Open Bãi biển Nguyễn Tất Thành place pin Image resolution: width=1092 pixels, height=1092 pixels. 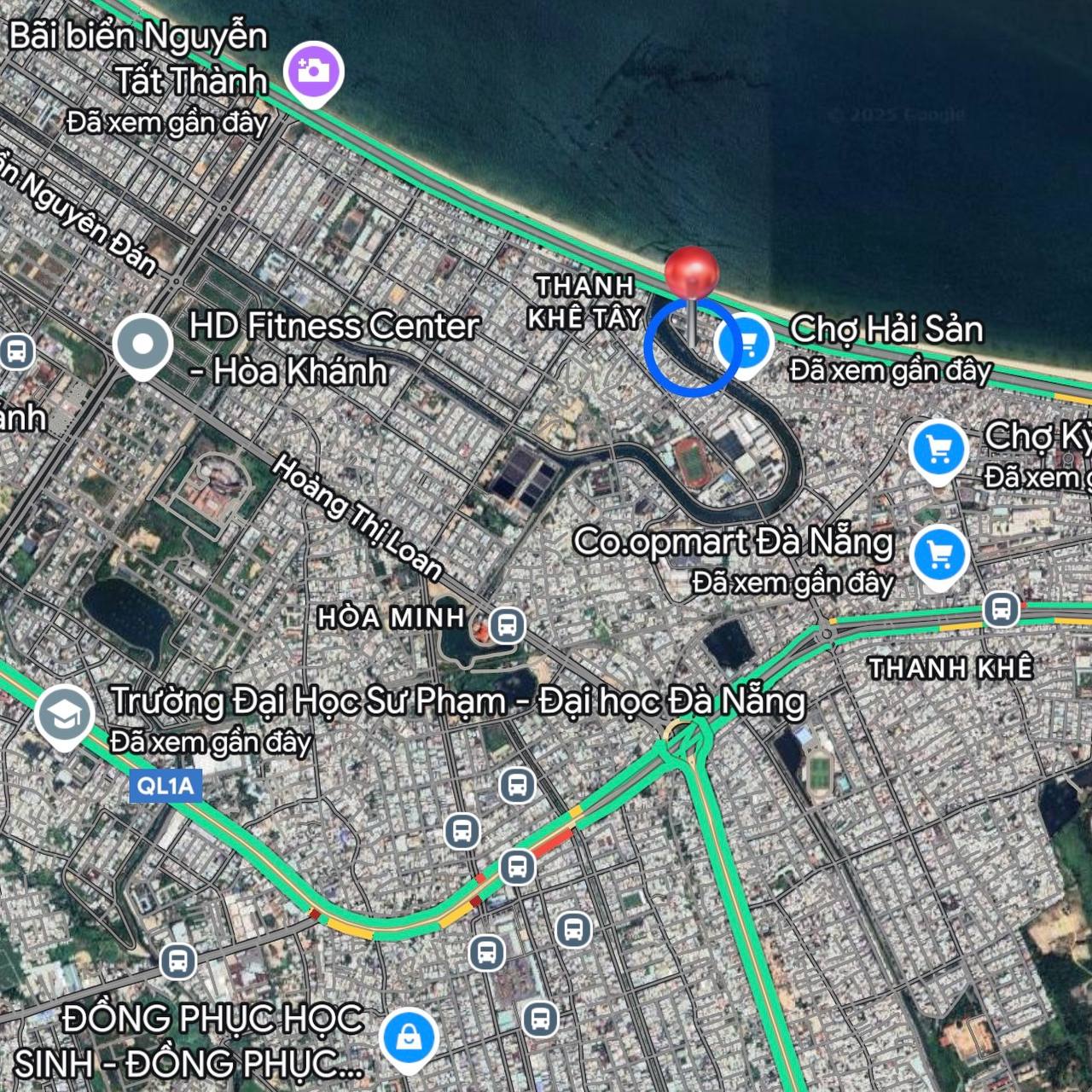point(313,71)
